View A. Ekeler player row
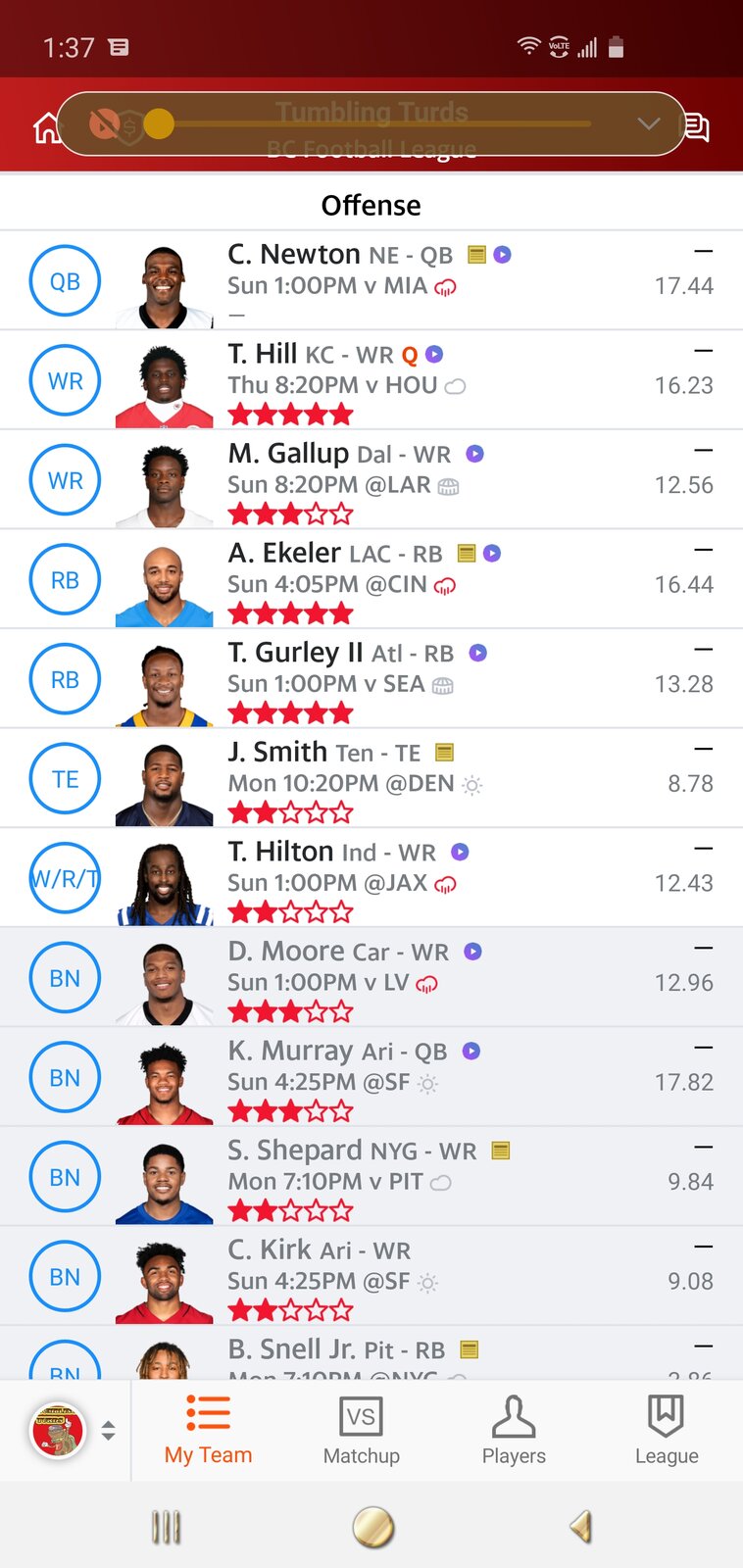This screenshot has width=743, height=1568. (371, 579)
